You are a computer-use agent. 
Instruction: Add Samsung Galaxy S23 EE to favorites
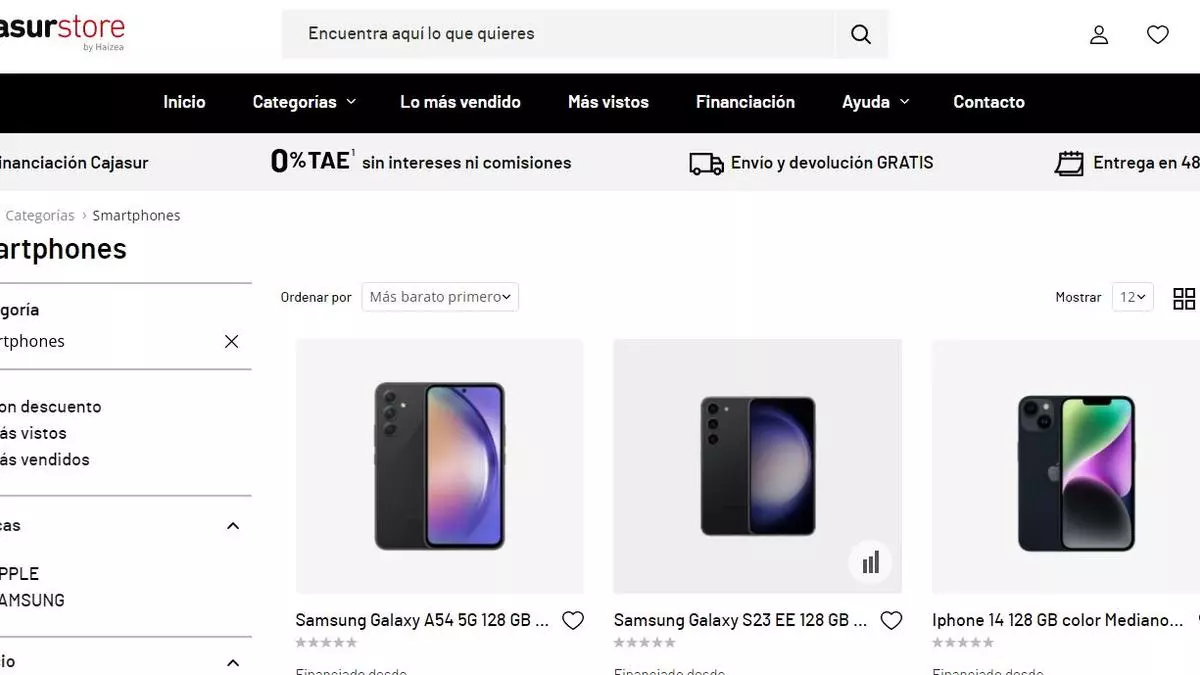[x=891, y=620]
